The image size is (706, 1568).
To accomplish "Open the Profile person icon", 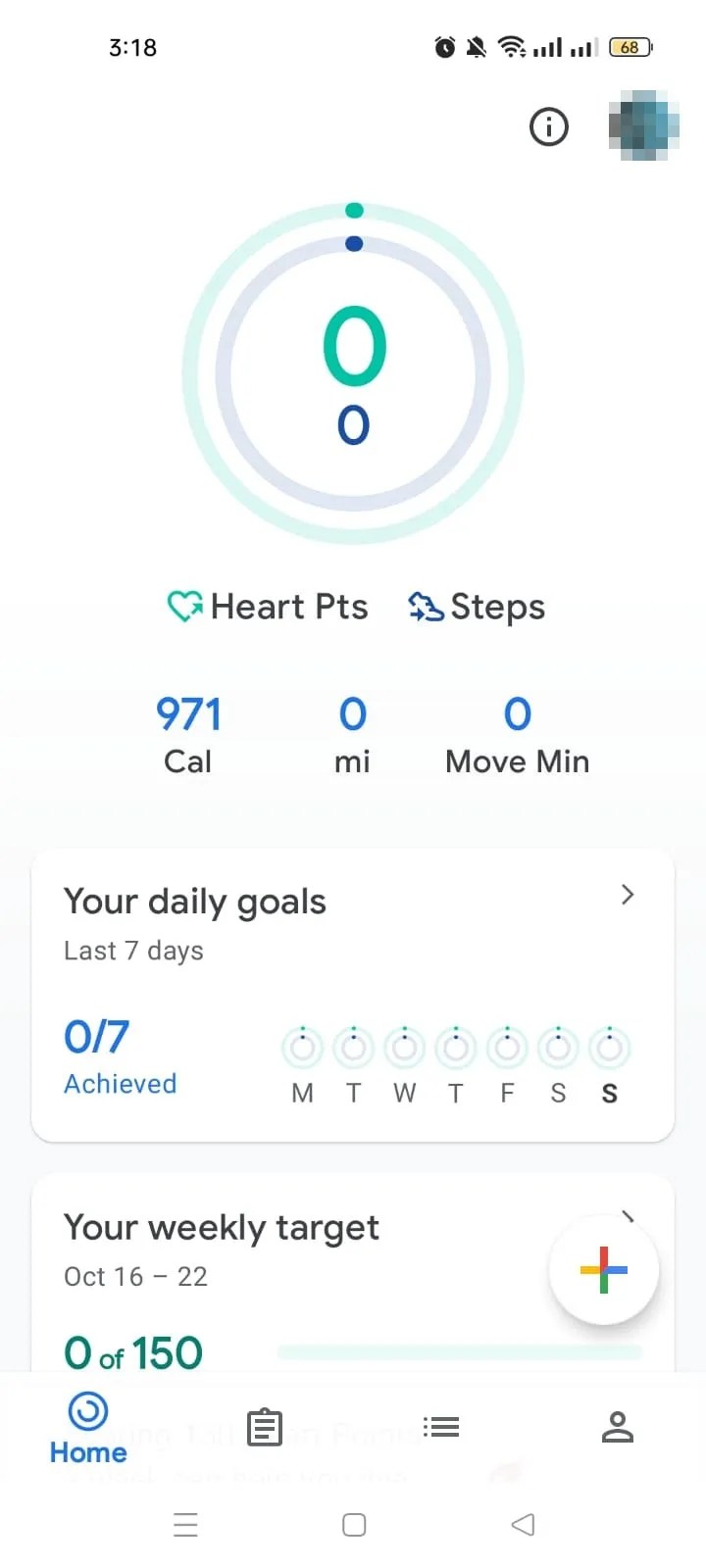I will click(618, 1427).
